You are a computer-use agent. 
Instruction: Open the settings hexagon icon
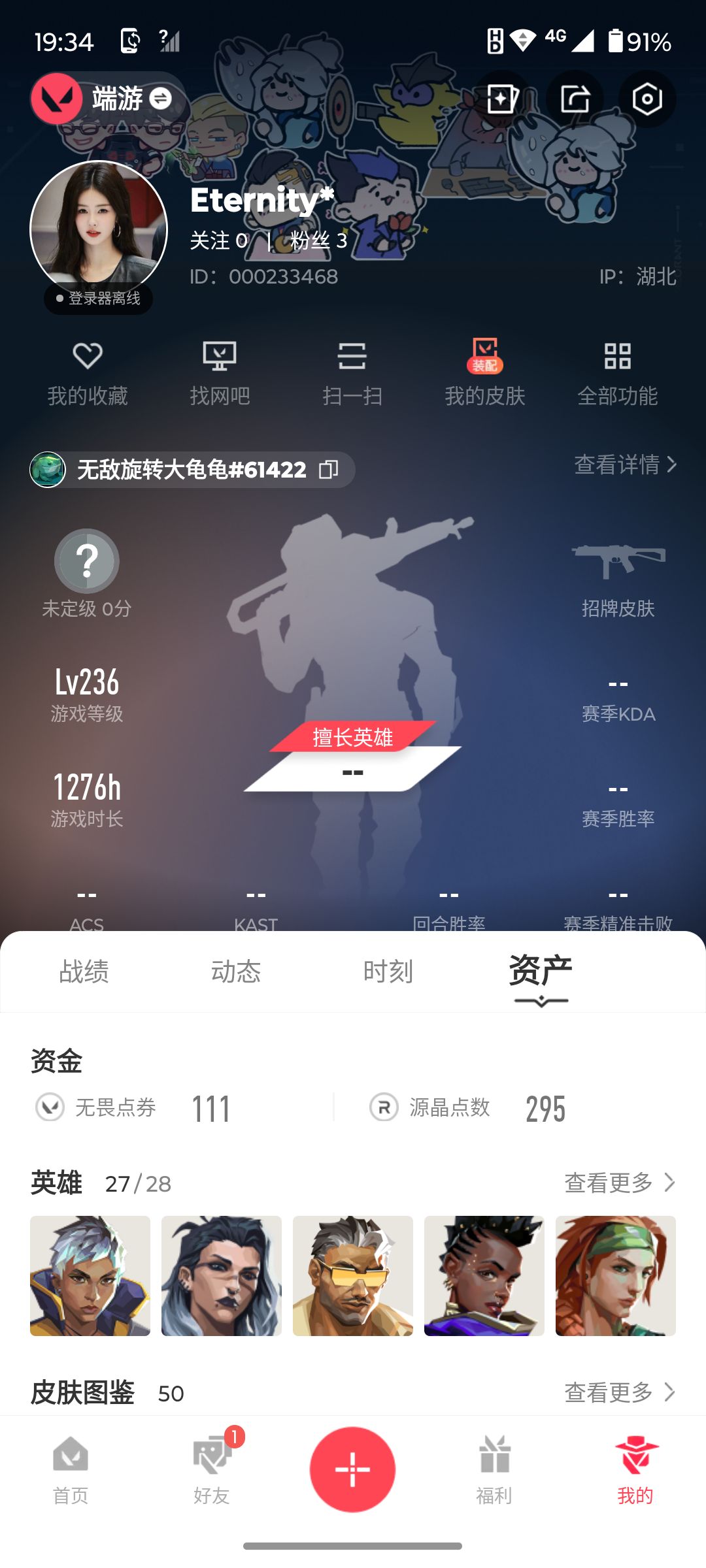coord(647,99)
